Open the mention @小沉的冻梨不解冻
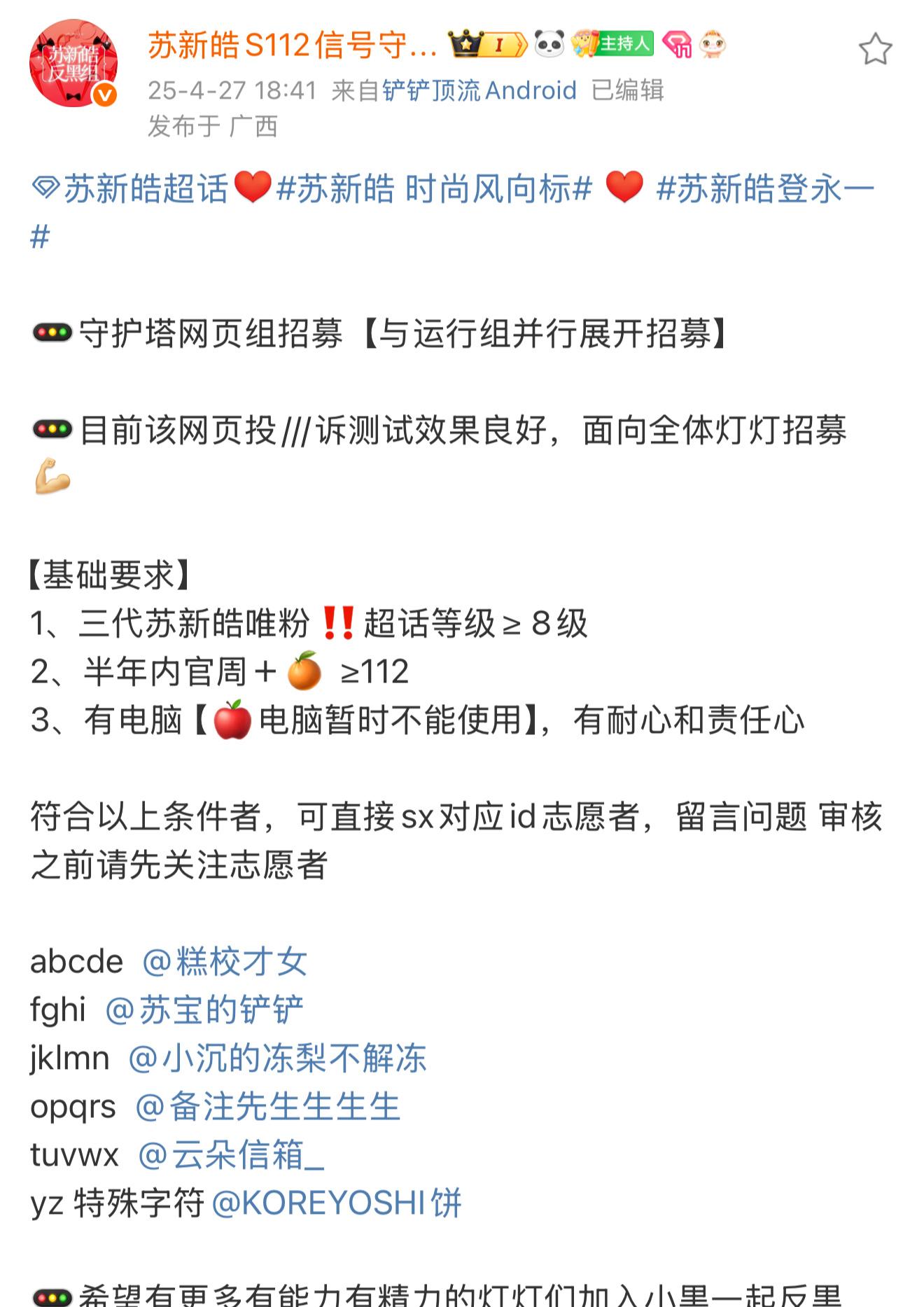This screenshot has width=924, height=1307. pyautogui.click(x=277, y=1058)
